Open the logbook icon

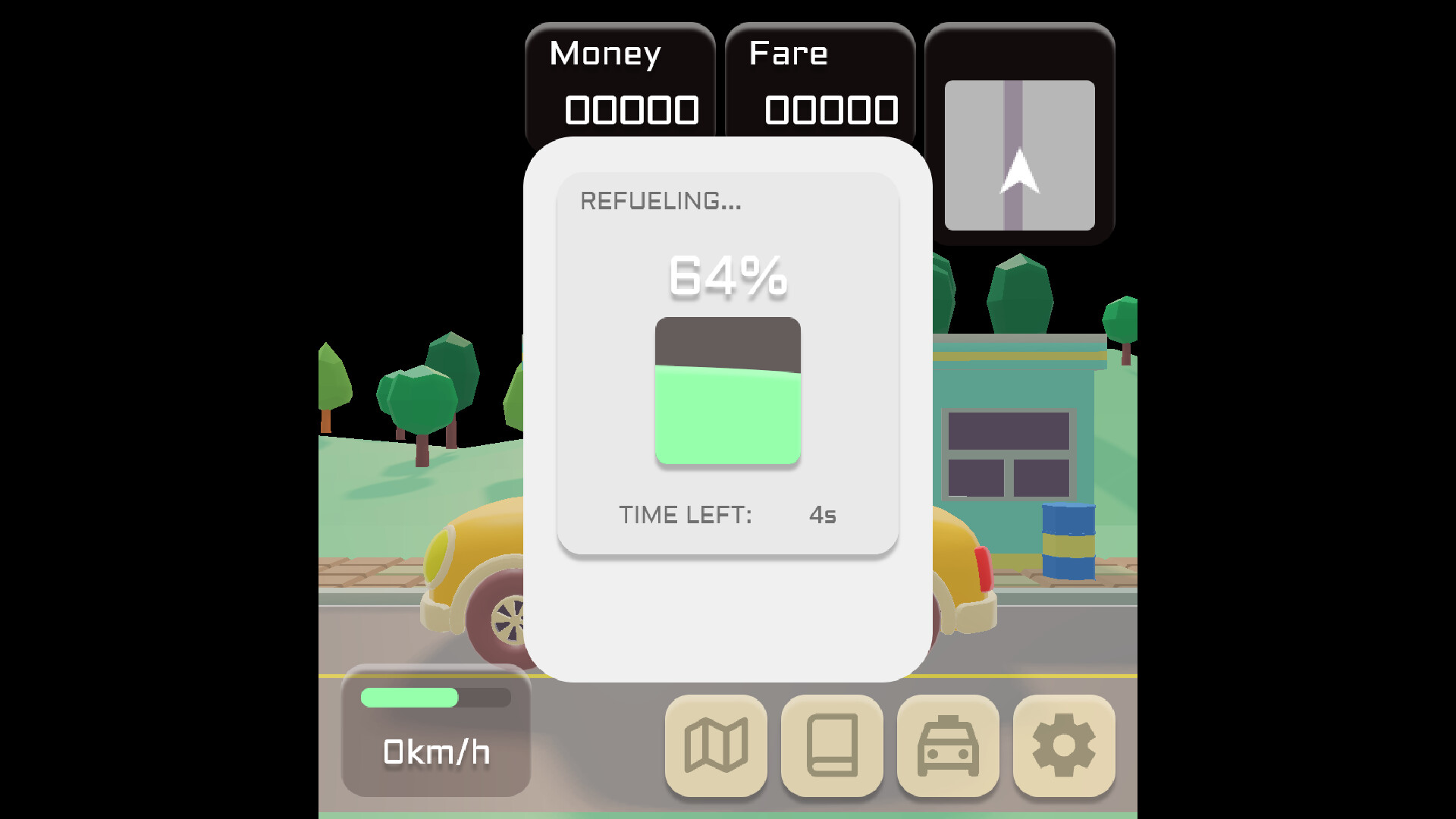point(832,745)
